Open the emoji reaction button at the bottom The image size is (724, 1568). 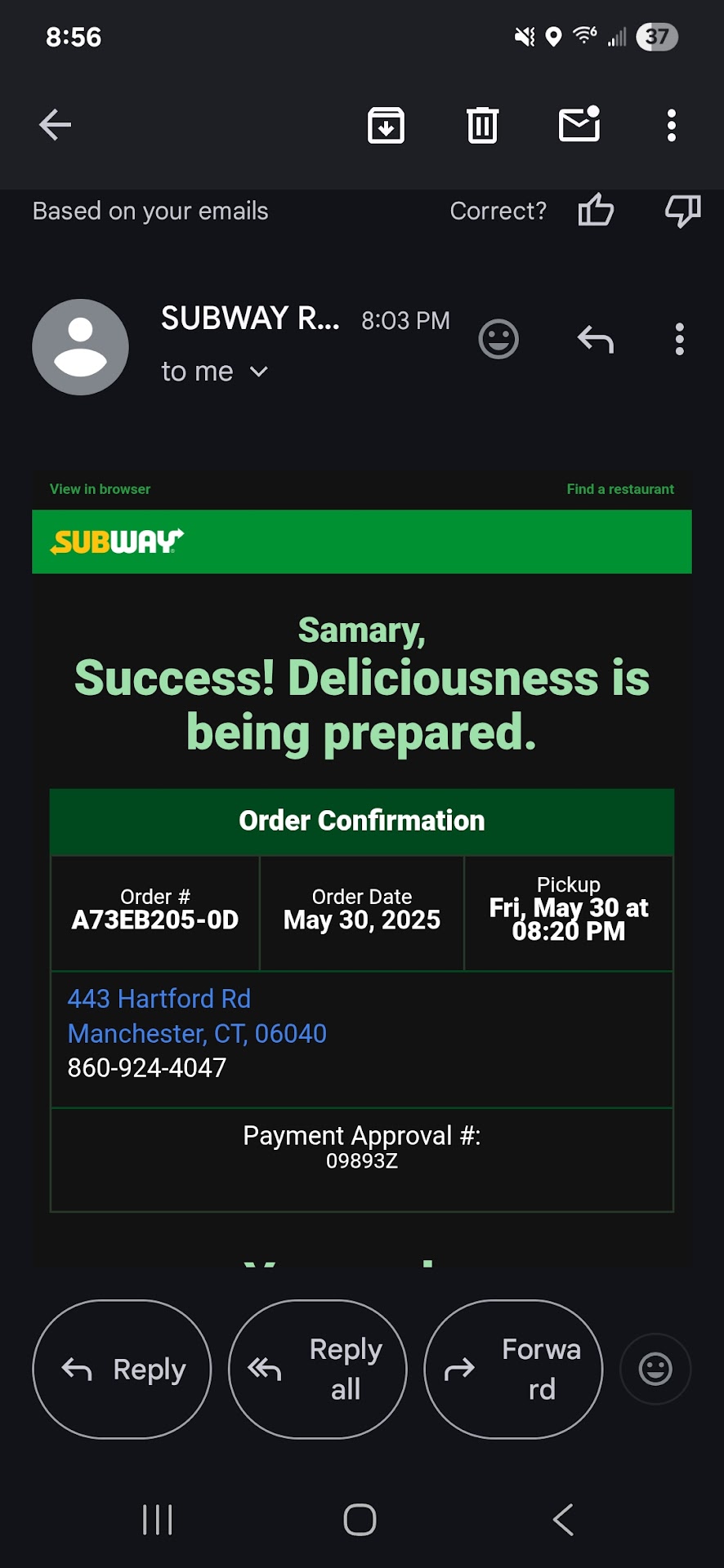(655, 1370)
